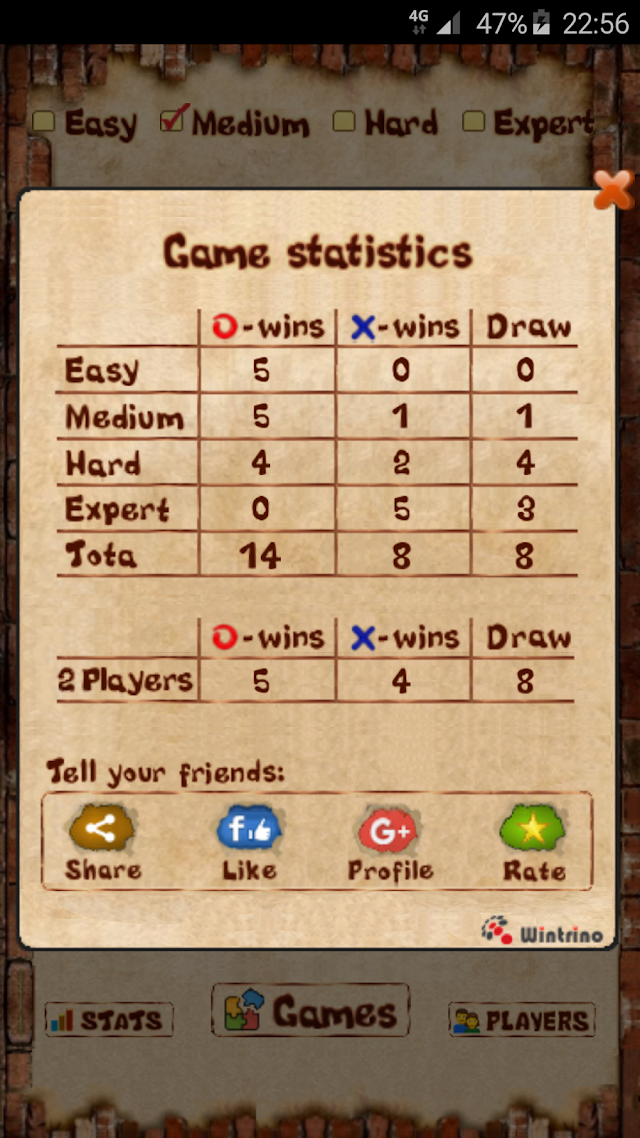The image size is (640, 1138).
Task: Select the Hard difficulty checkbox
Action: 344,121
